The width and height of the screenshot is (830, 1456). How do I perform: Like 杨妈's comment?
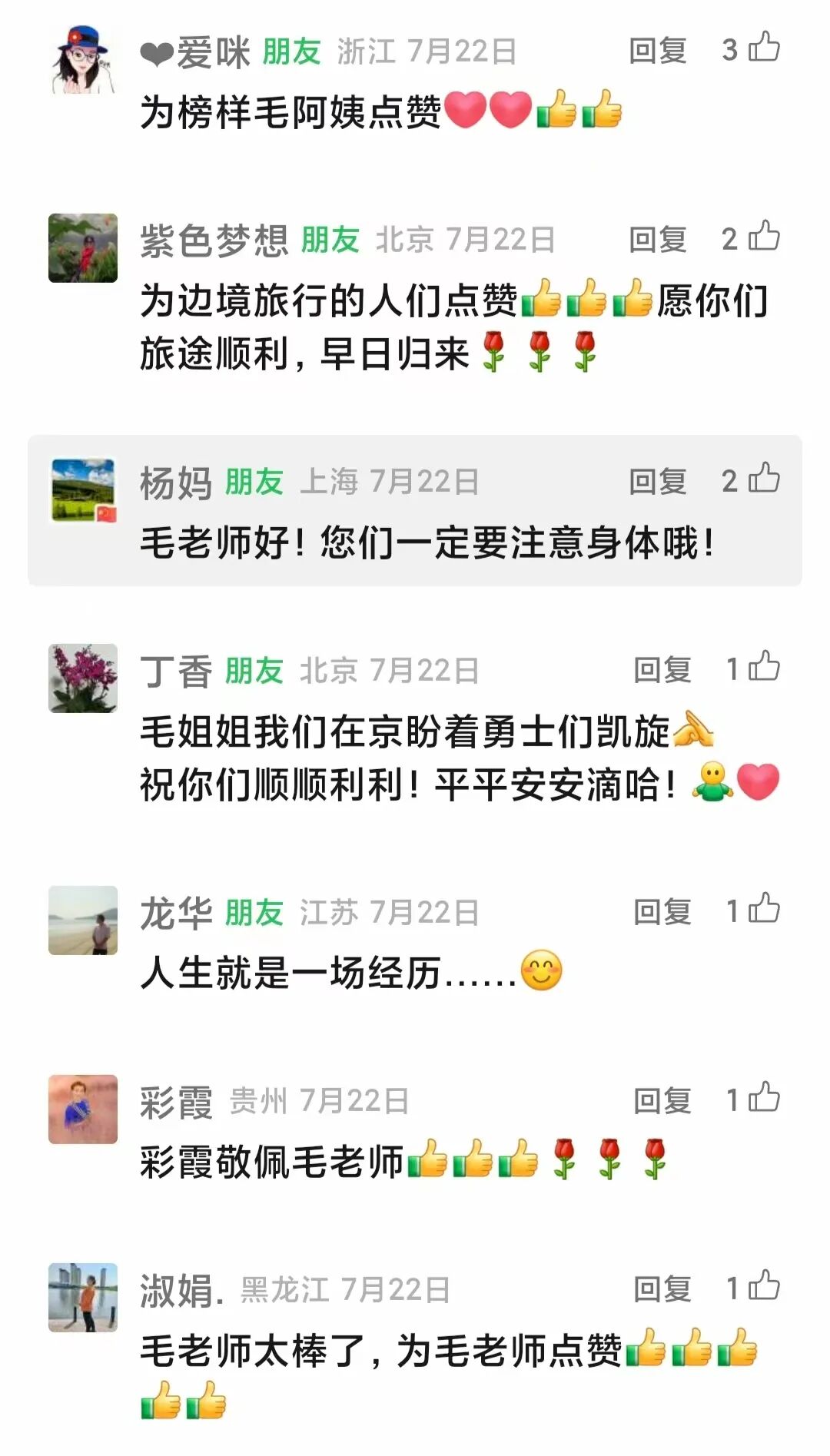(764, 479)
